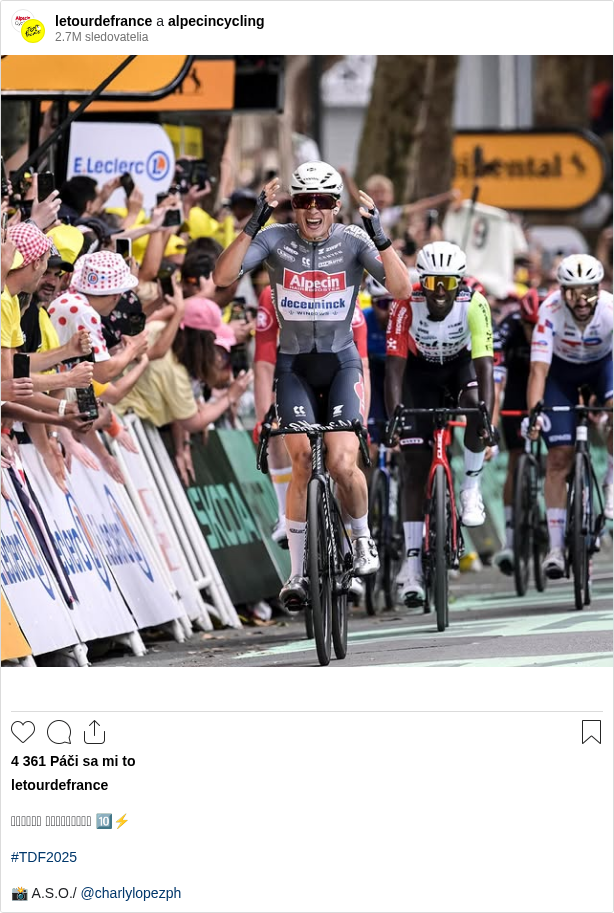View the cyclist photo in full
Screen dimensions: 614x913
pyautogui.click(x=307, y=360)
